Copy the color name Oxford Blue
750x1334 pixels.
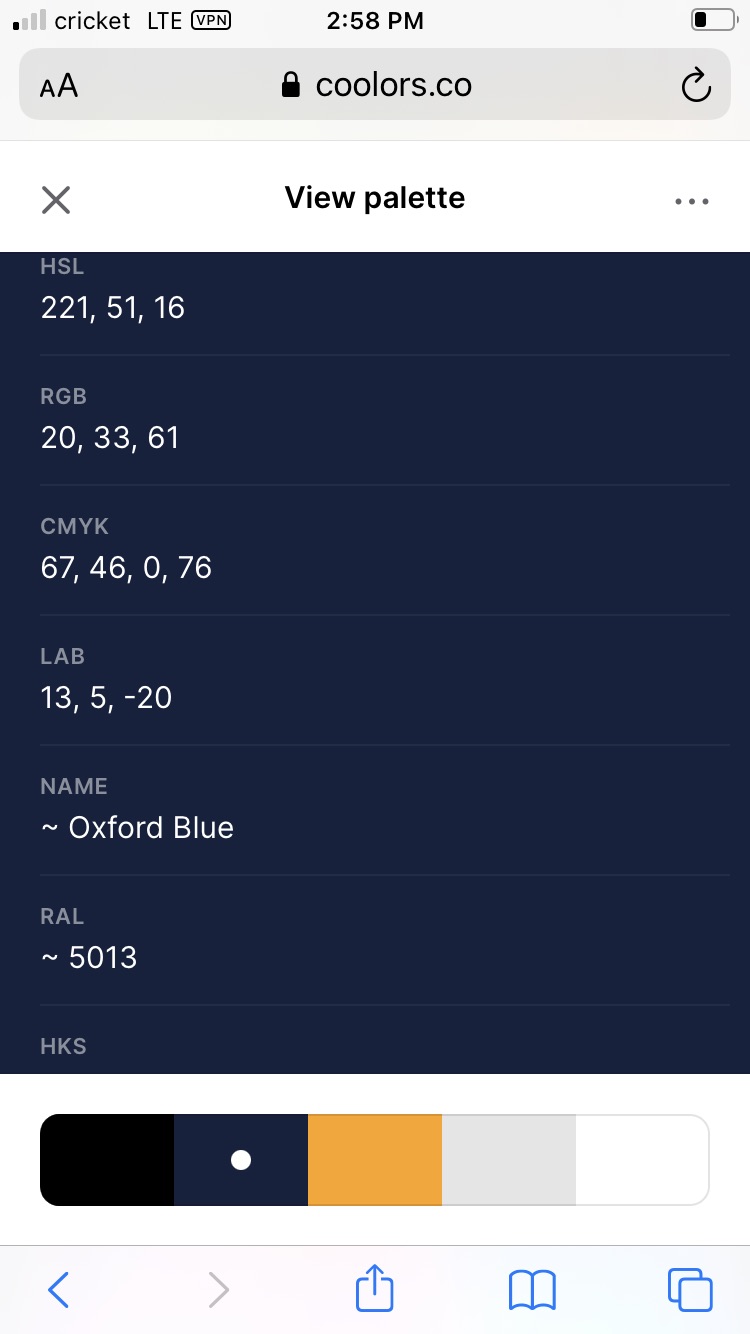[x=137, y=828]
